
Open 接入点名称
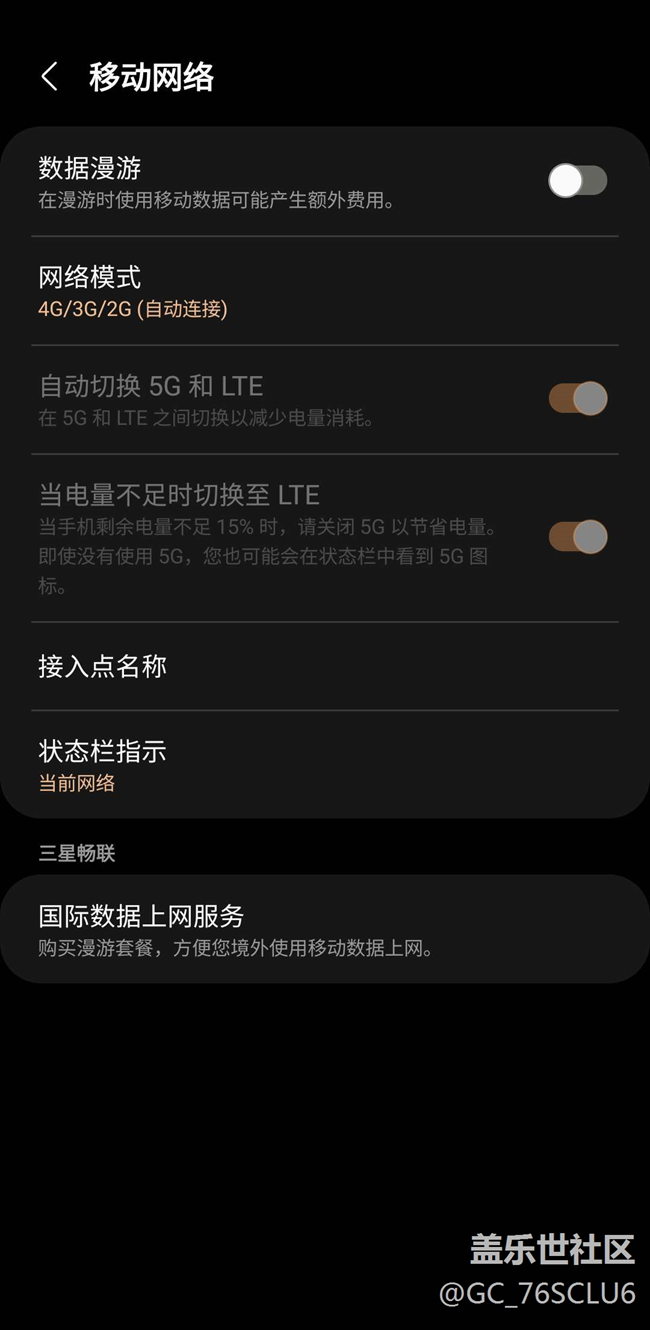pos(325,667)
